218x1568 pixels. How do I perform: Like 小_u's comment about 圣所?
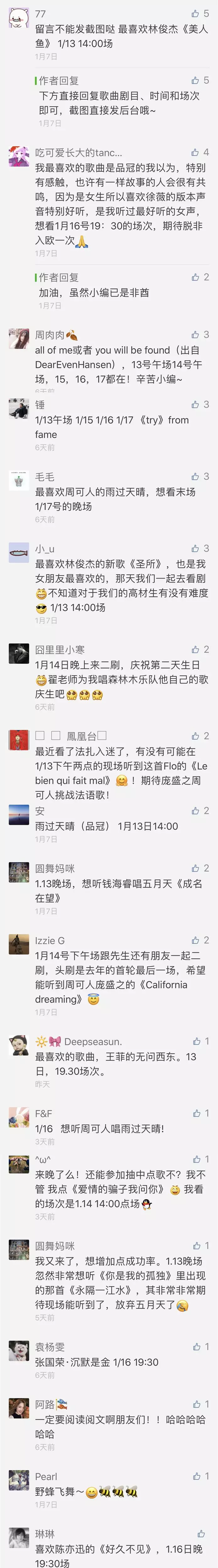tap(195, 548)
